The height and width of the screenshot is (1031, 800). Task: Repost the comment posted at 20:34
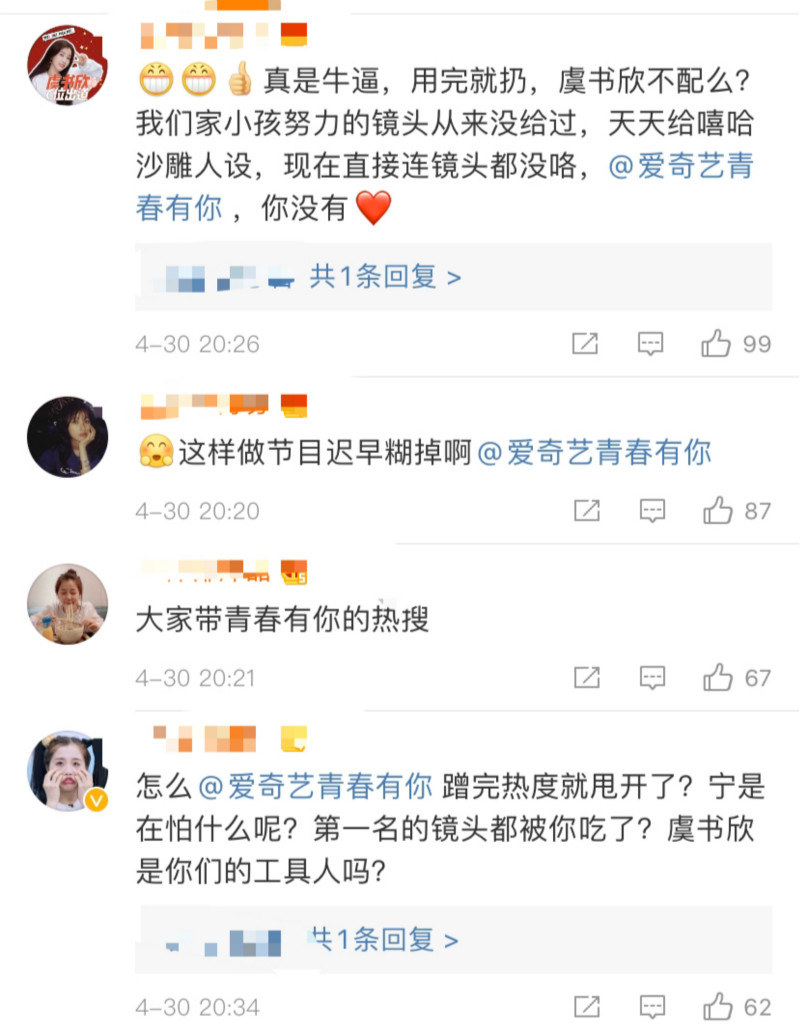586,1006
